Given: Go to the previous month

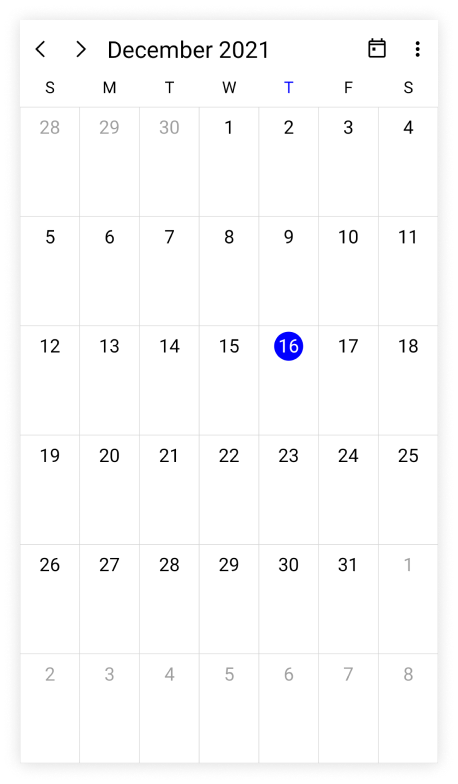Looking at the screenshot, I should (41, 50).
